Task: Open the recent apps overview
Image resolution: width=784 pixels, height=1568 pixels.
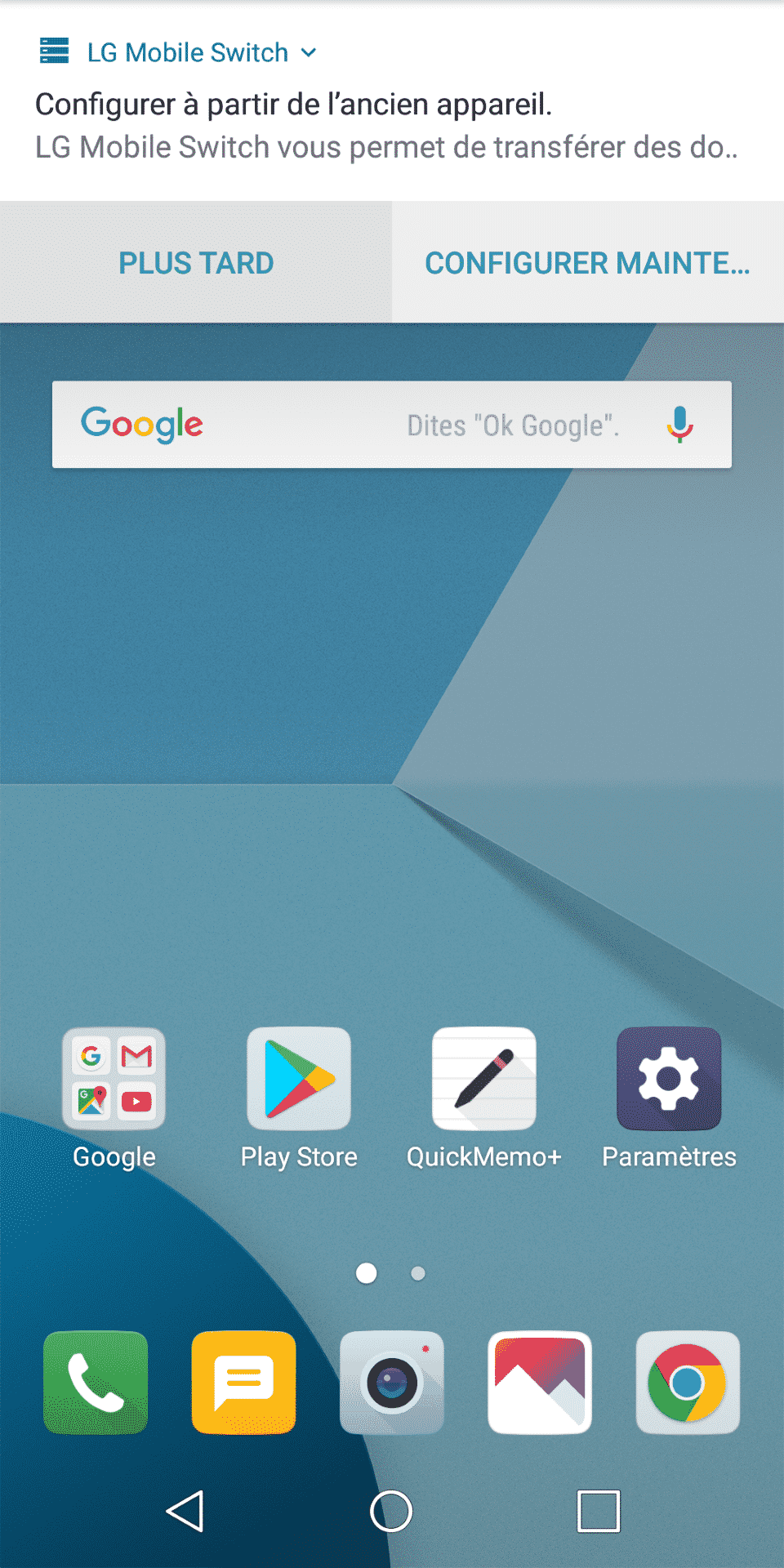Action: click(x=599, y=1511)
